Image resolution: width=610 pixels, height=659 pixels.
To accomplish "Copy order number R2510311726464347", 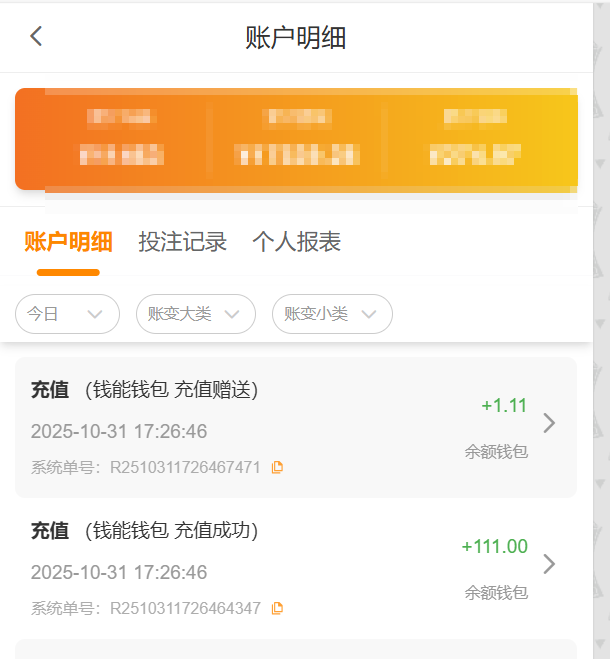I will 278,608.
